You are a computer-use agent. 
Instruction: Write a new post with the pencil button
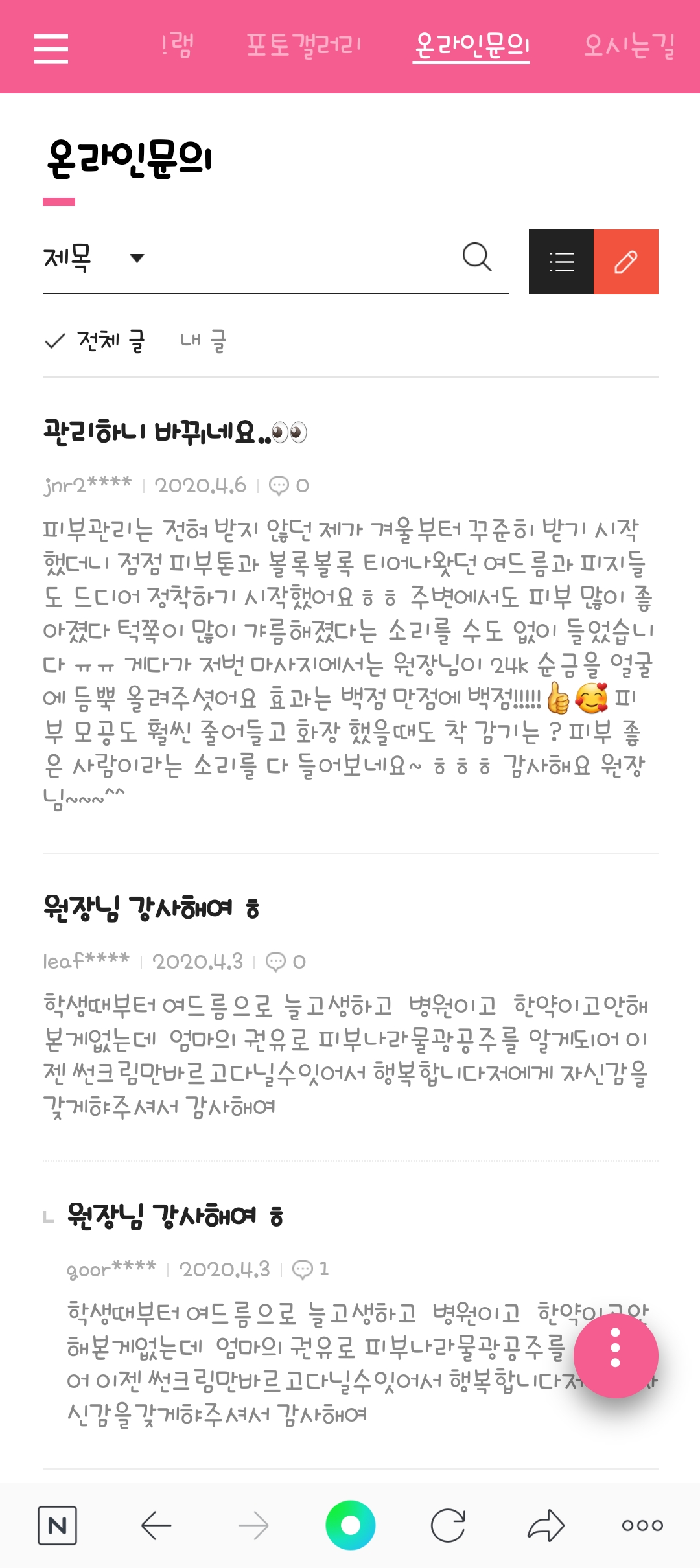(x=626, y=262)
